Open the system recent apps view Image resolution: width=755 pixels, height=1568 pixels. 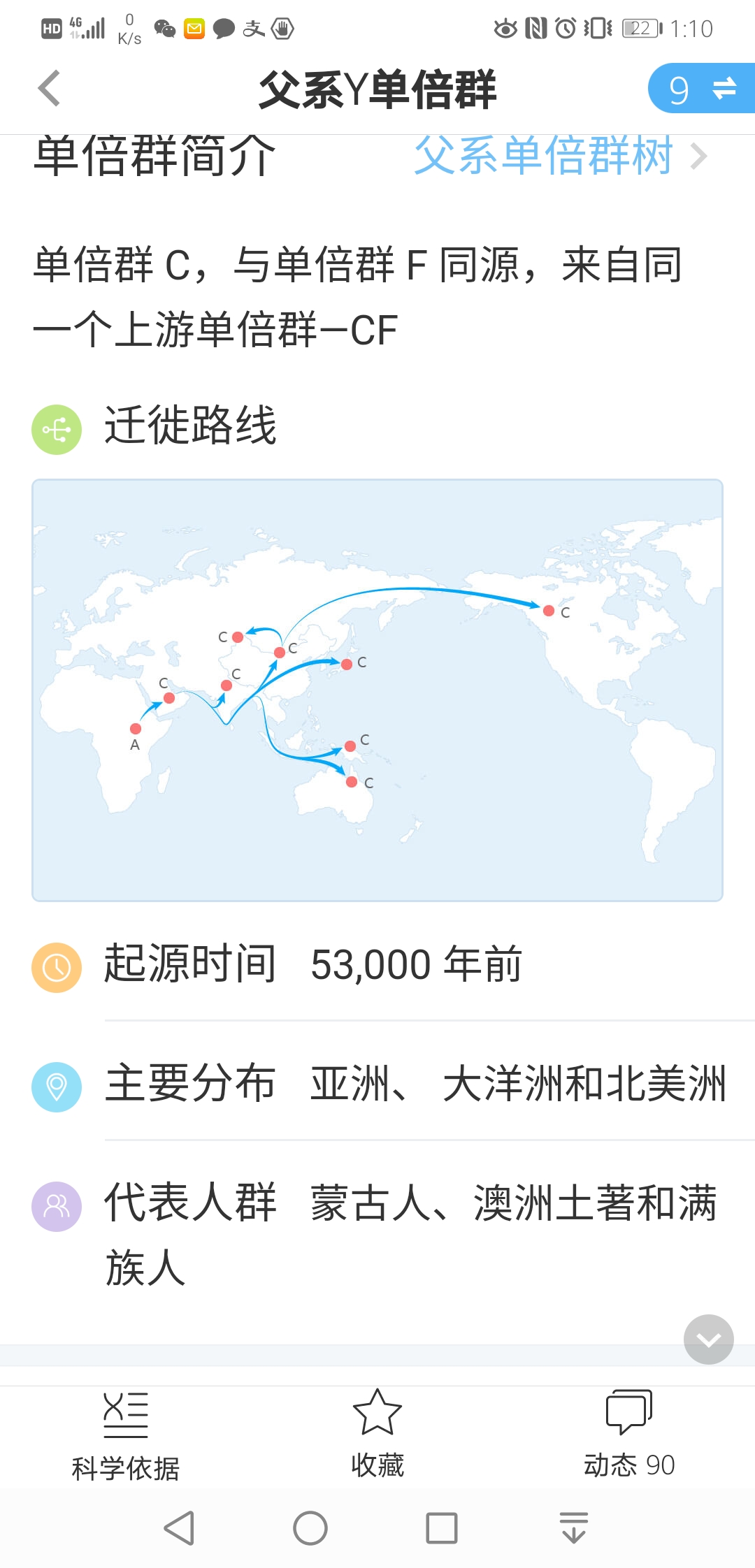coord(442,1528)
